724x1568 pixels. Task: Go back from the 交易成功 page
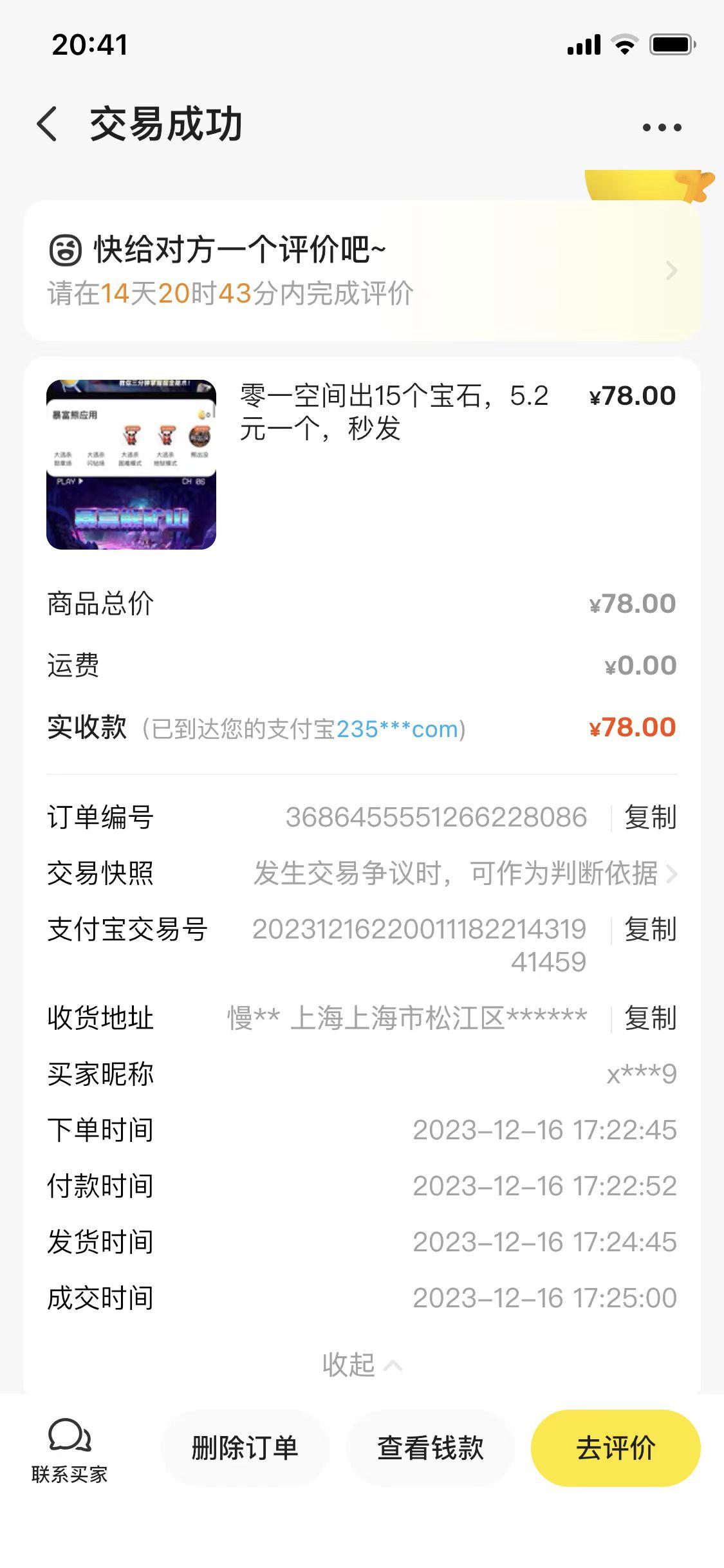click(48, 124)
